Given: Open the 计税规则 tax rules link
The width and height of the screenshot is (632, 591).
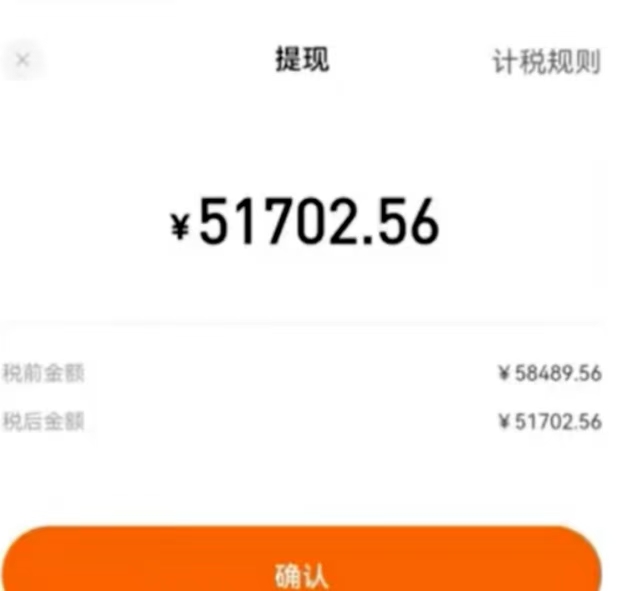Looking at the screenshot, I should [x=546, y=61].
